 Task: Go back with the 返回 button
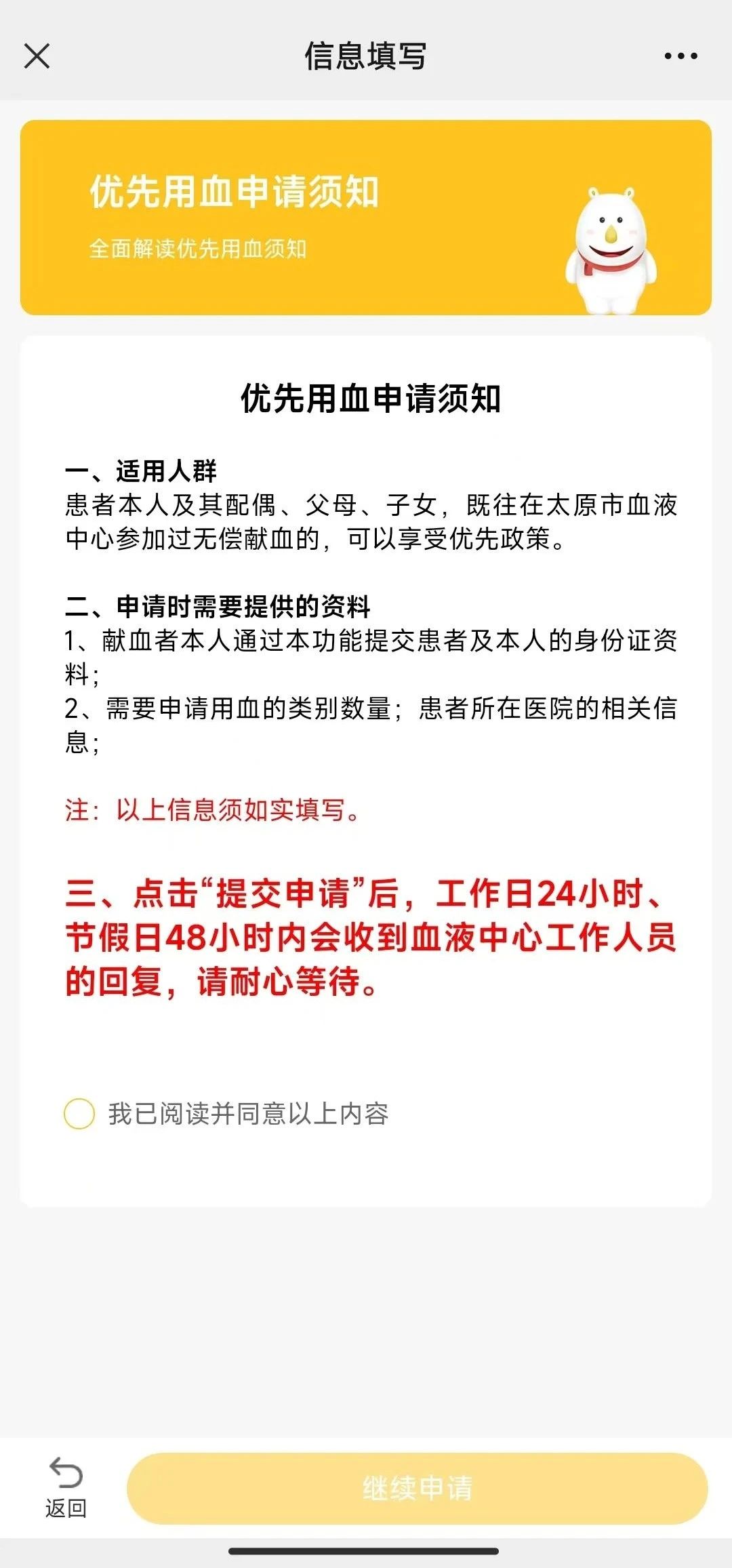[66, 1488]
